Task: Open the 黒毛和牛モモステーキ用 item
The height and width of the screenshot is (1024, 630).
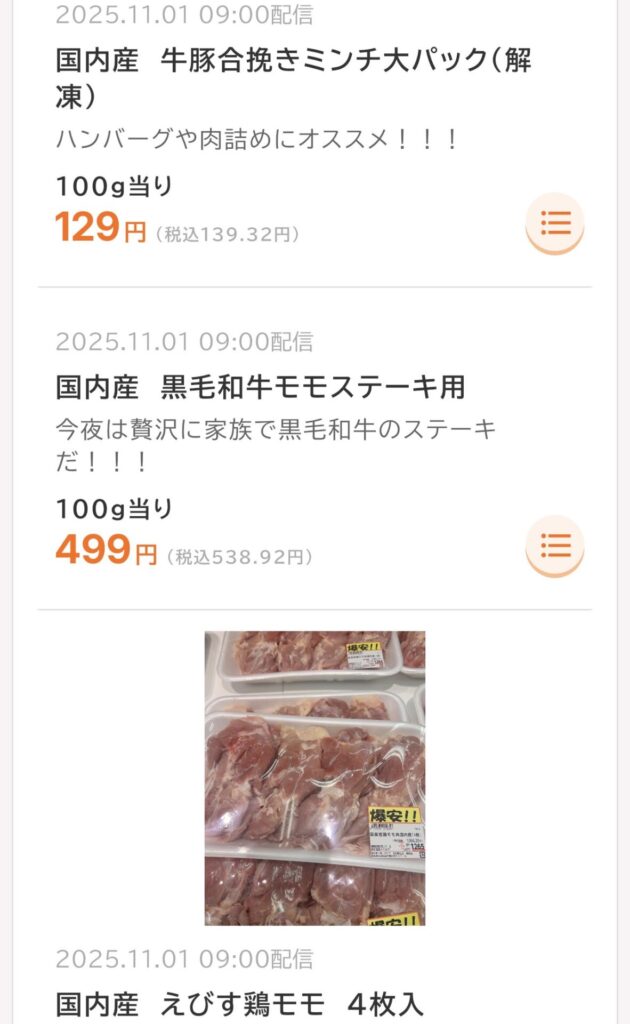Action: pyautogui.click(x=261, y=387)
